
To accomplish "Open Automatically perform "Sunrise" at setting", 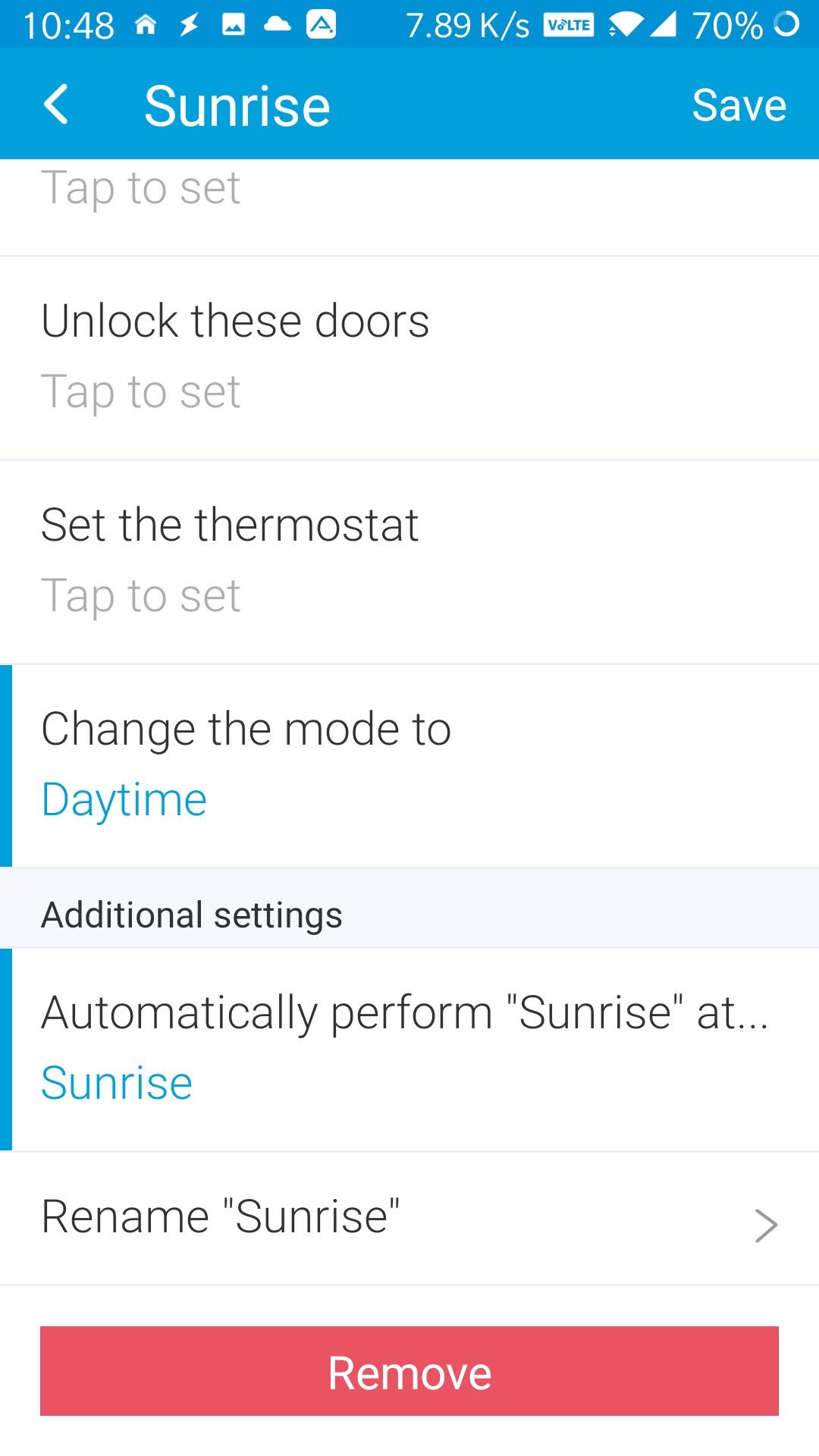I will coord(409,1048).
